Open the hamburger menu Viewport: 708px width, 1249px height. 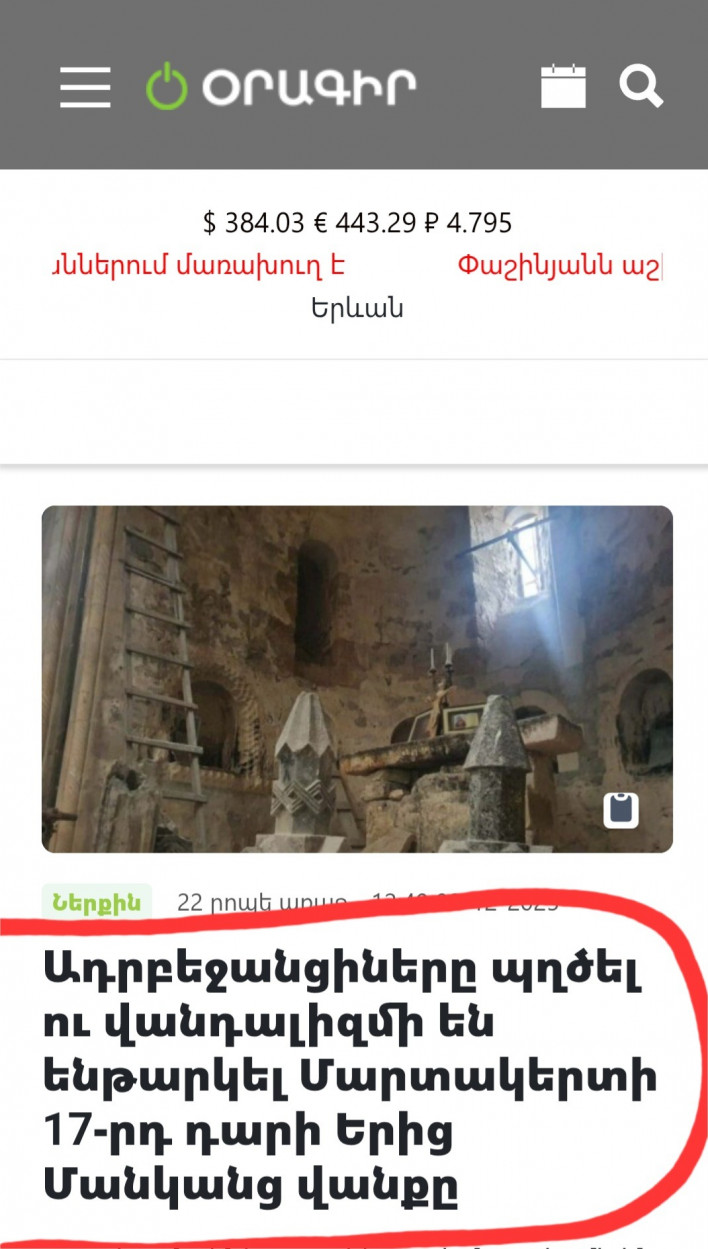[x=85, y=87]
